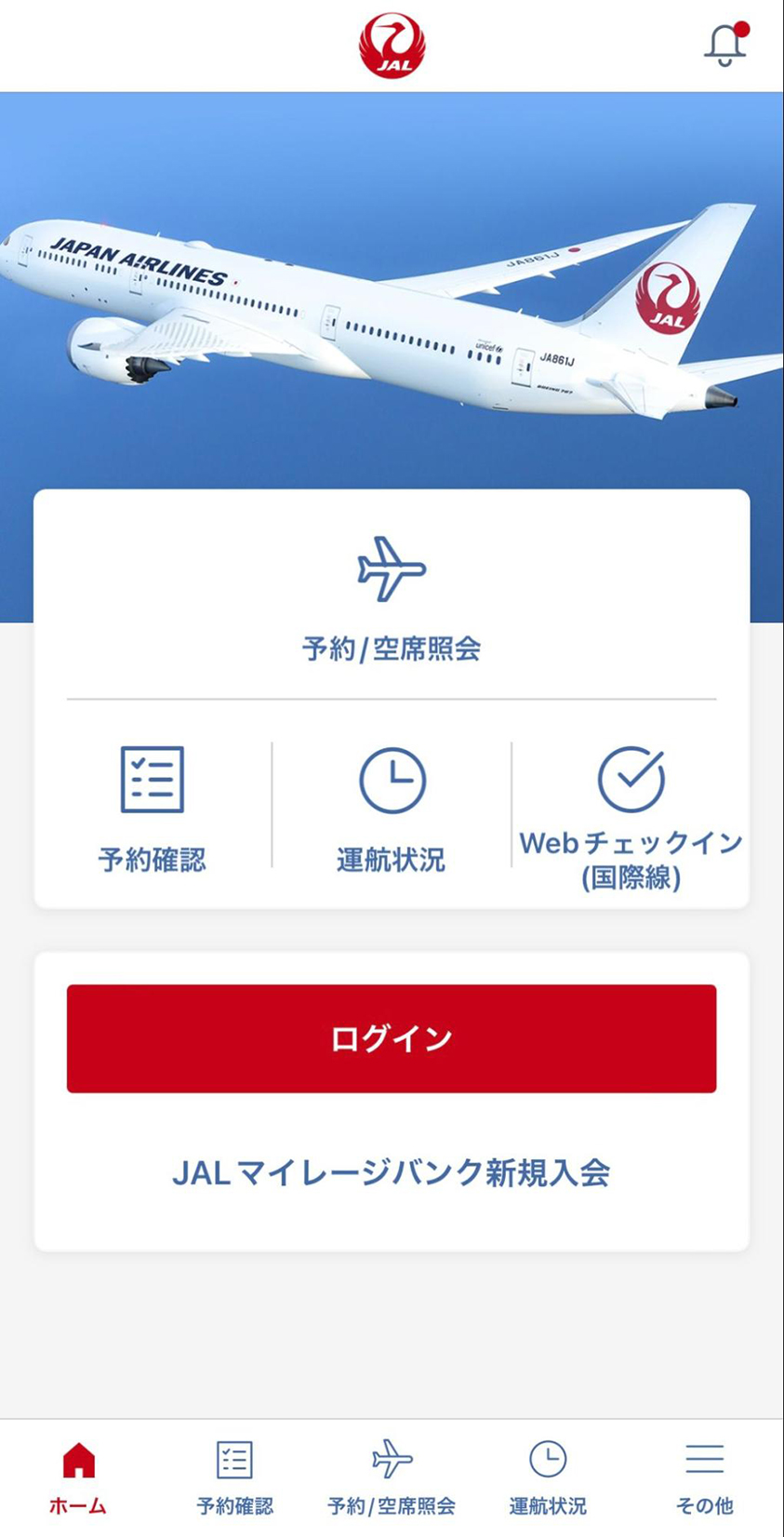Open 予約/空席照会 in the main card
The image size is (784, 1537).
(x=392, y=597)
